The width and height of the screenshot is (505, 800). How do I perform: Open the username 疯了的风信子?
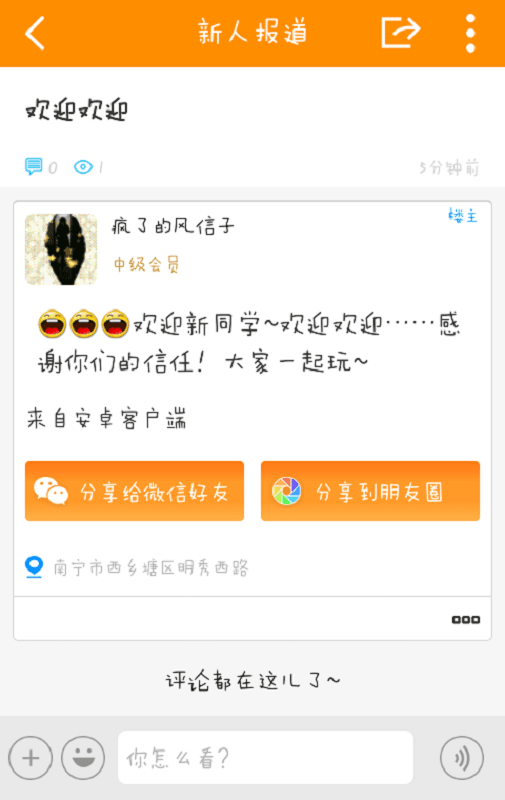(x=173, y=226)
